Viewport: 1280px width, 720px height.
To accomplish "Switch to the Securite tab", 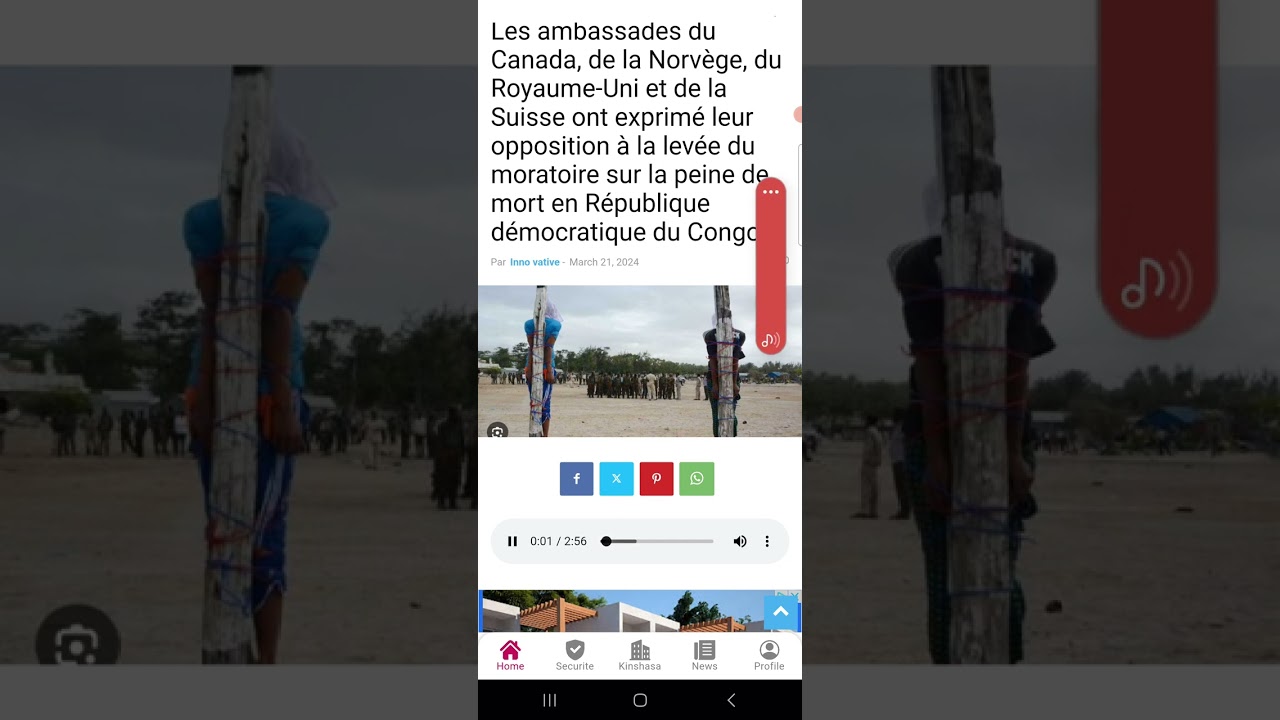I will (575, 656).
